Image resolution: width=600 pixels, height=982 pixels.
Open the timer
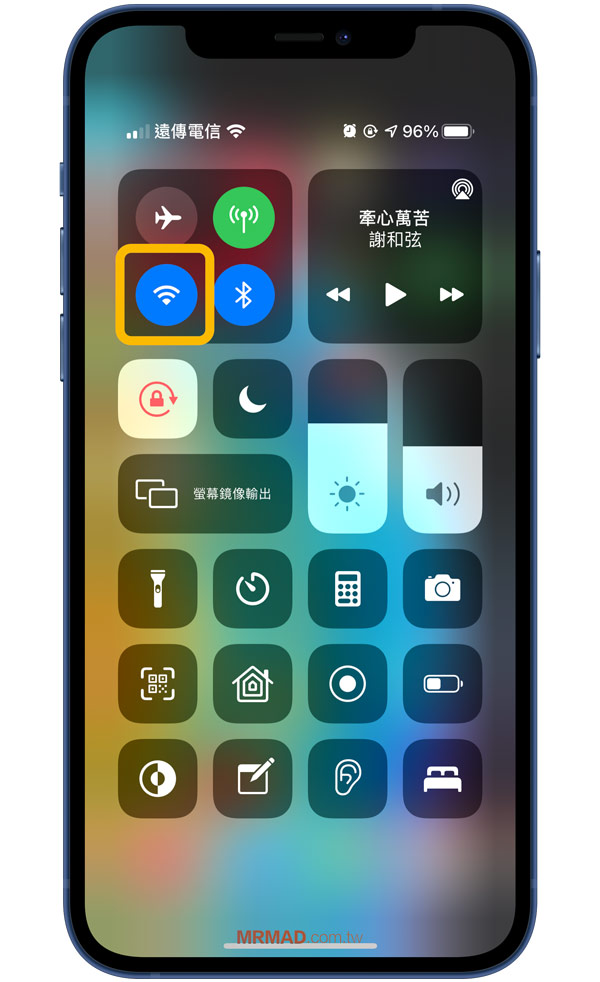click(x=252, y=589)
